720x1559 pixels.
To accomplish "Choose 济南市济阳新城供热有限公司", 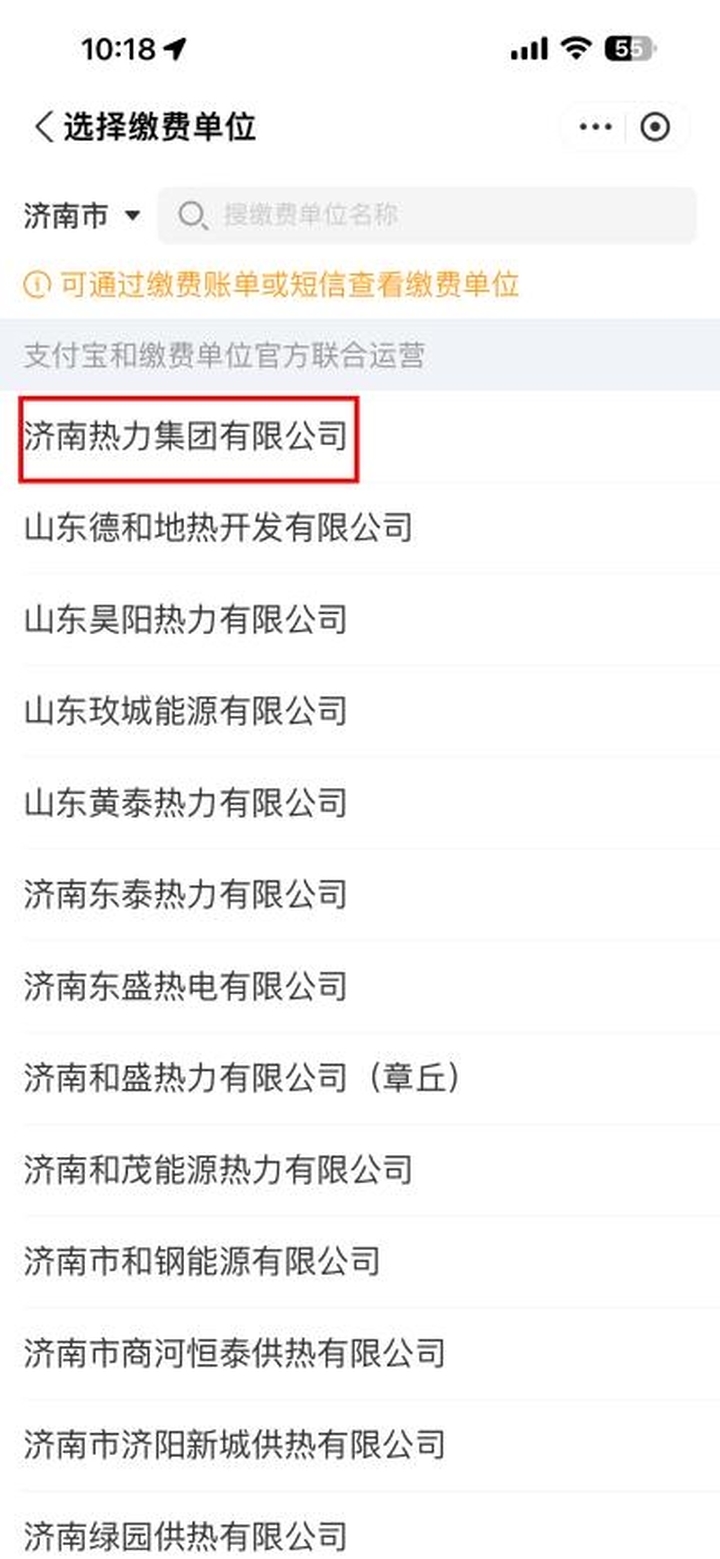I will point(360,1444).
